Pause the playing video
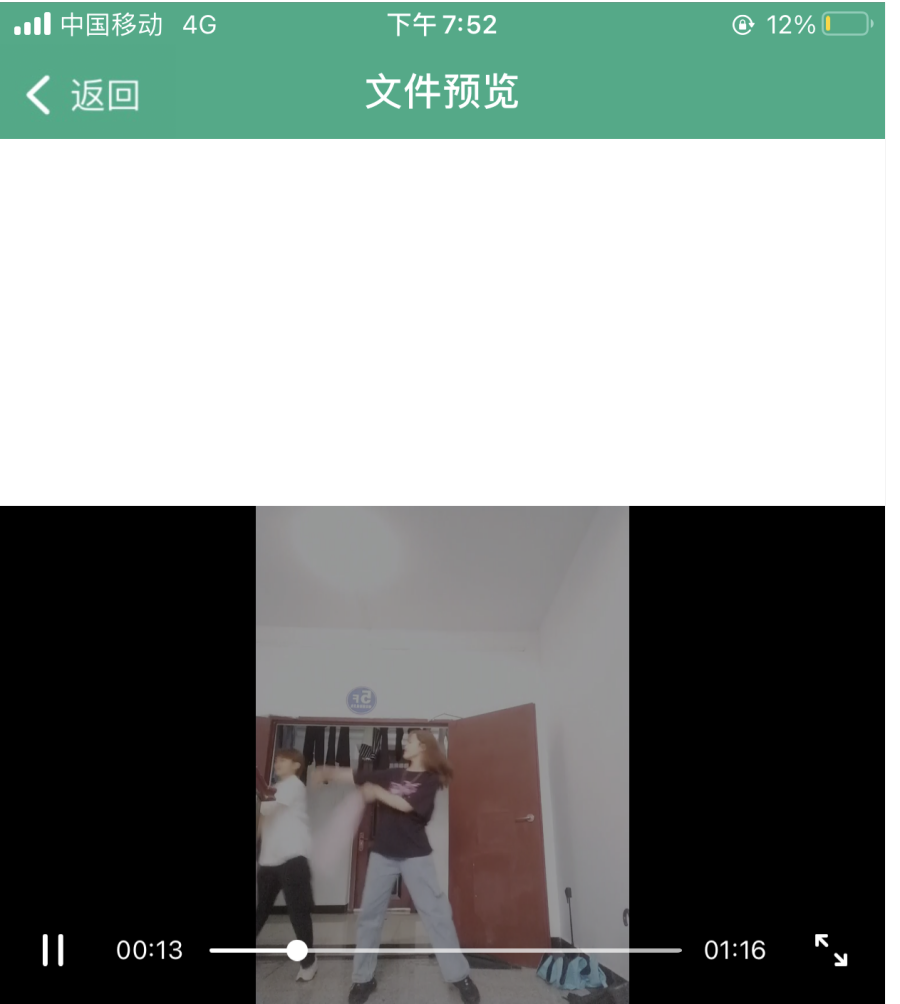900x1004 pixels. [x=53, y=950]
